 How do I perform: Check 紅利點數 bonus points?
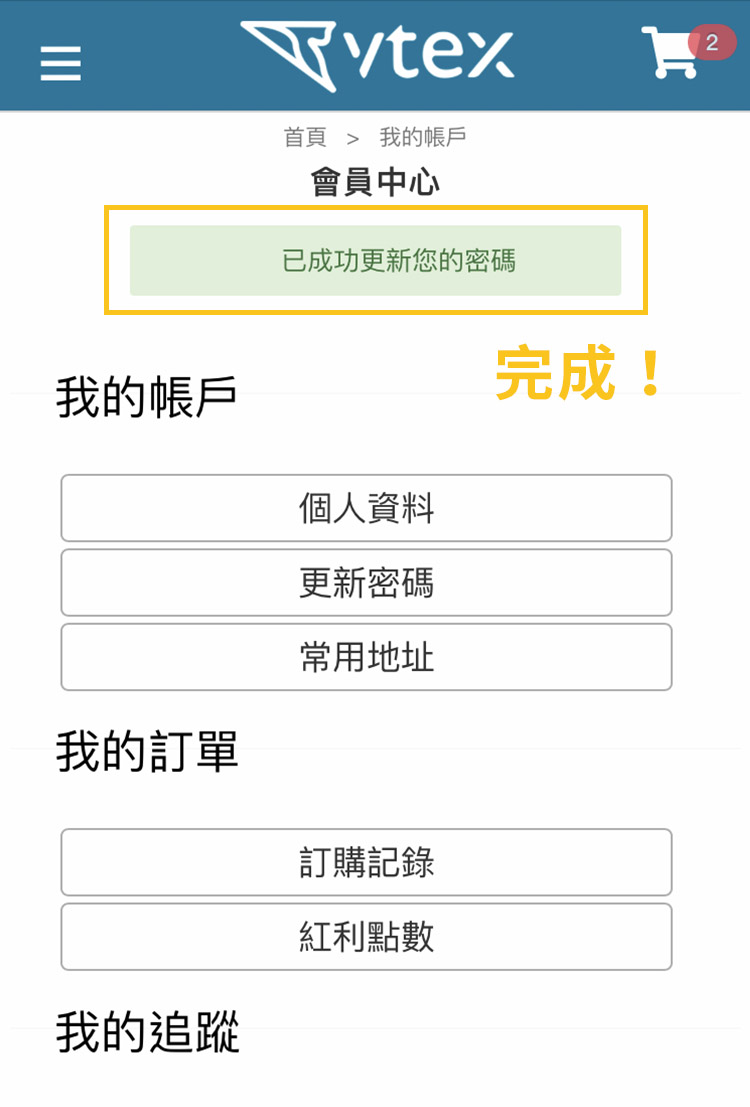[x=366, y=937]
